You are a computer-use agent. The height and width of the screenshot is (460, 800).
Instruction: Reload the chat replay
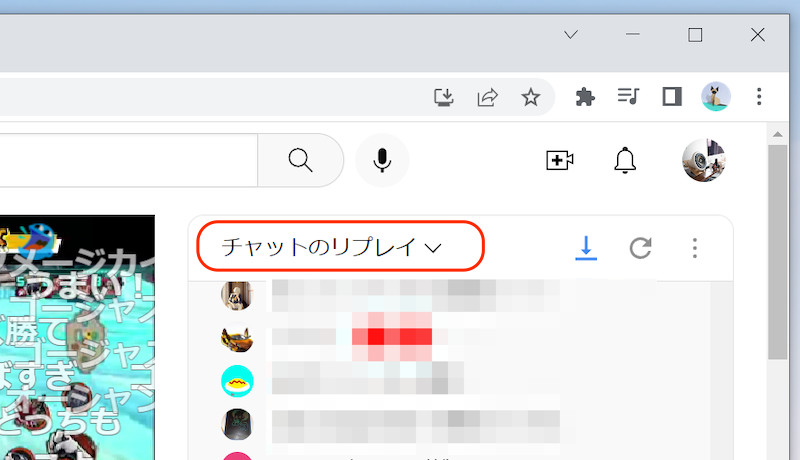(x=640, y=248)
